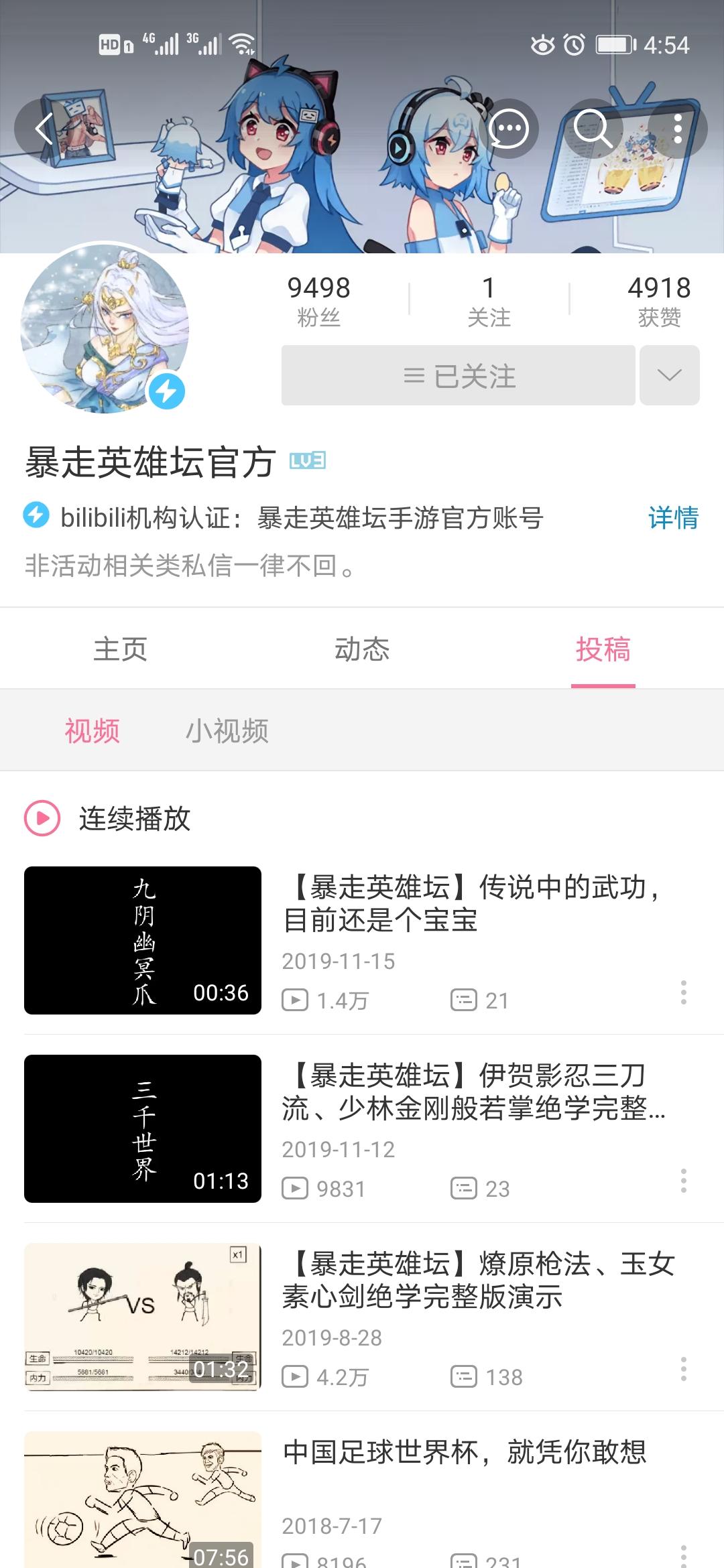
Task: Open more options for the 2019-8-28 video
Action: [x=683, y=1369]
